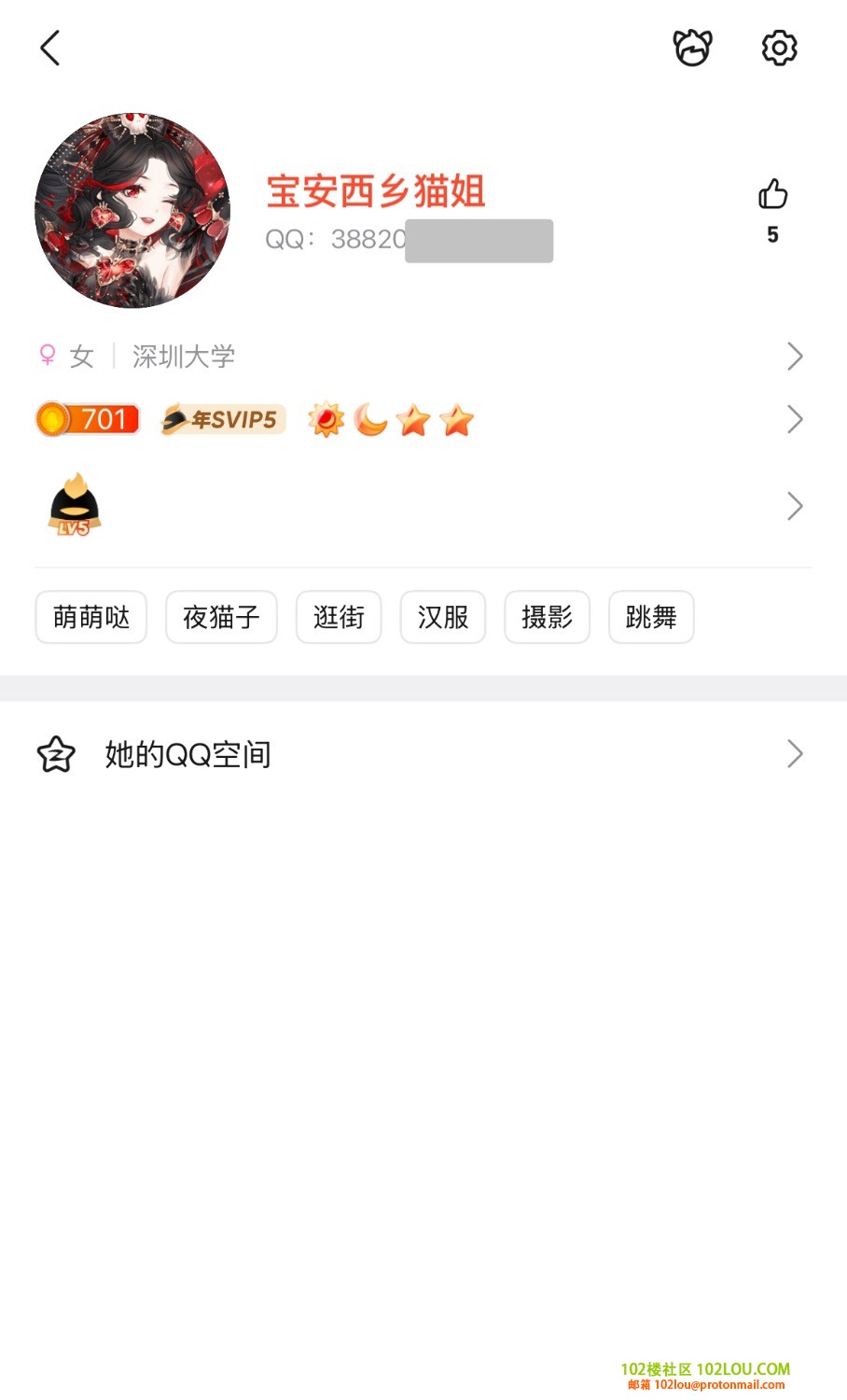
Task: Select the 汉服 tag
Action: click(443, 617)
